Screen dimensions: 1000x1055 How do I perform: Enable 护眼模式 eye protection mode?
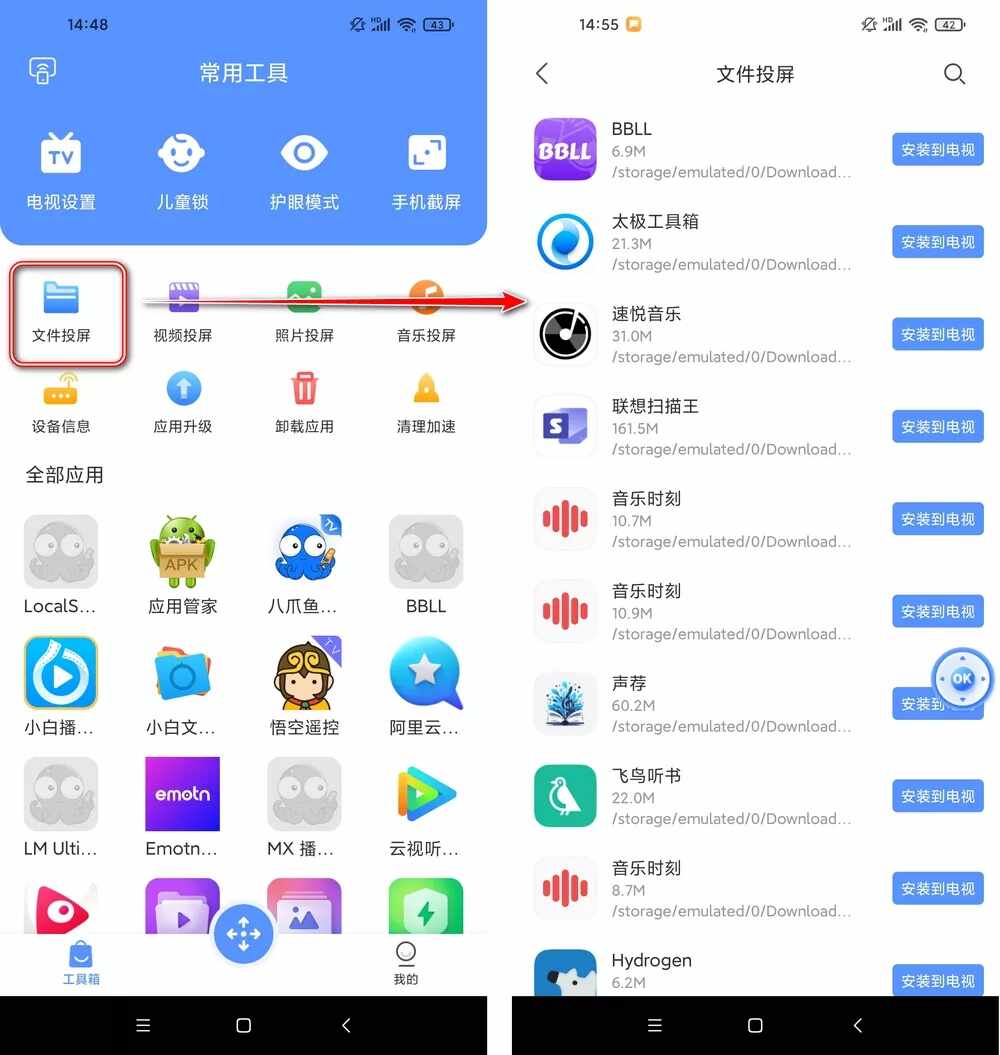click(x=304, y=172)
